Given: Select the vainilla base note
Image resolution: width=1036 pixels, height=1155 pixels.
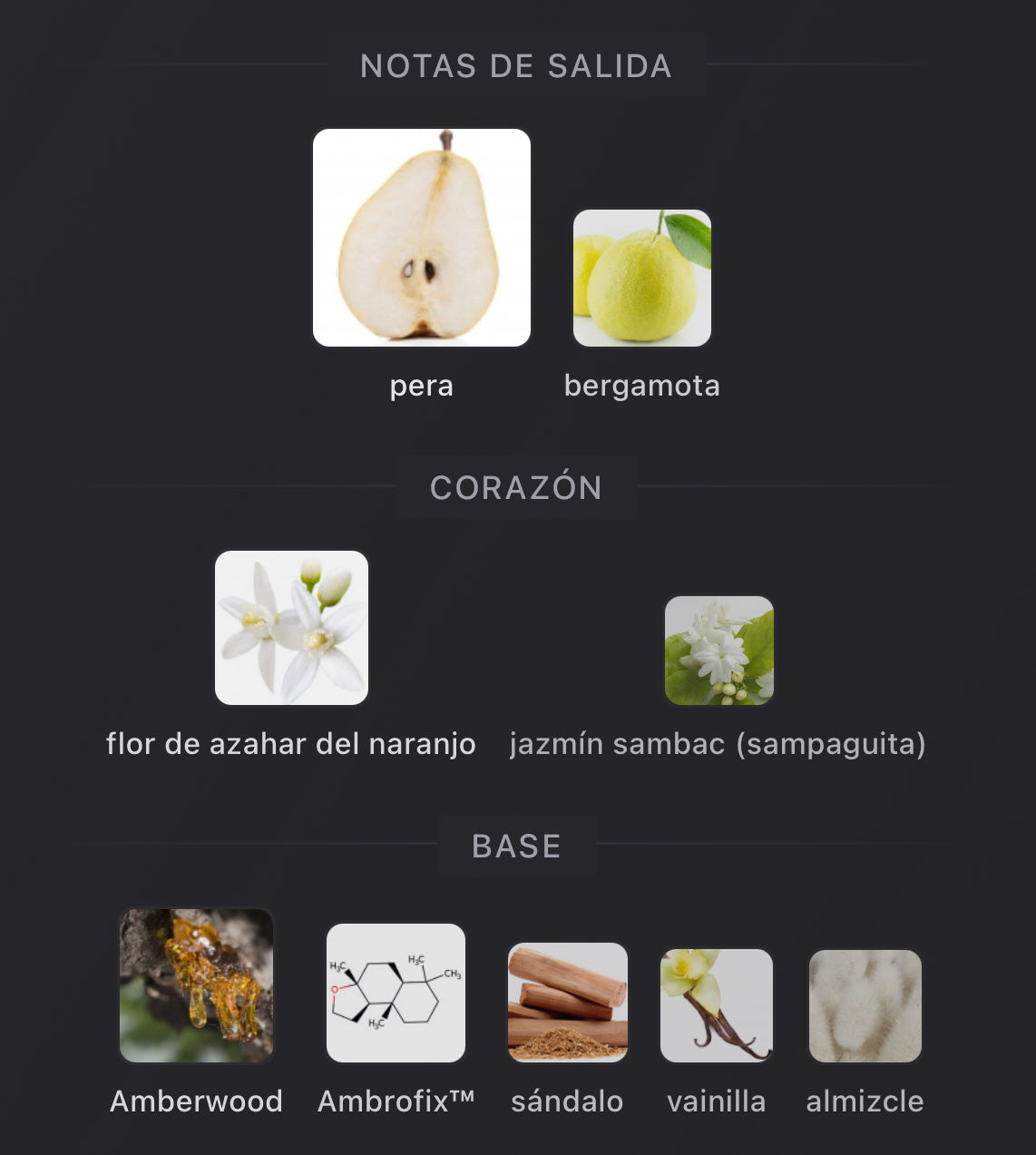Looking at the screenshot, I should tap(717, 1005).
